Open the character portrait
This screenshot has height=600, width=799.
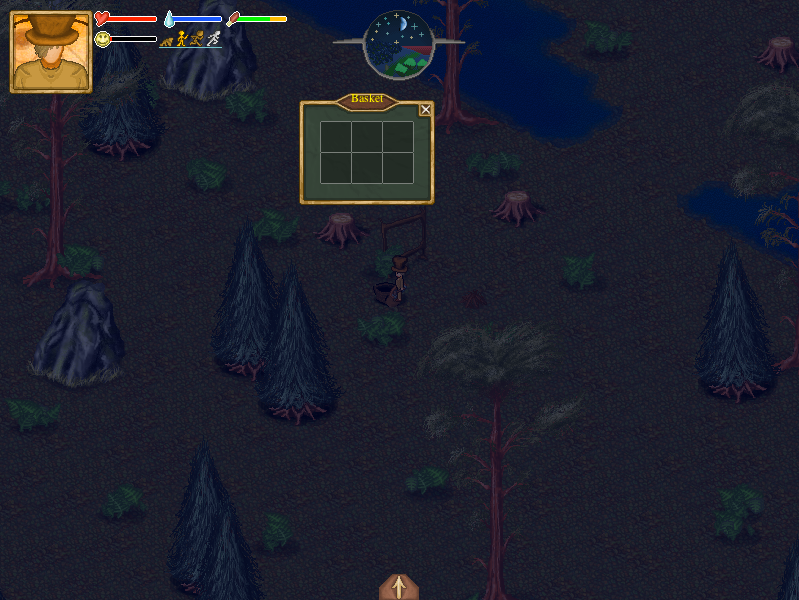(x=51, y=52)
